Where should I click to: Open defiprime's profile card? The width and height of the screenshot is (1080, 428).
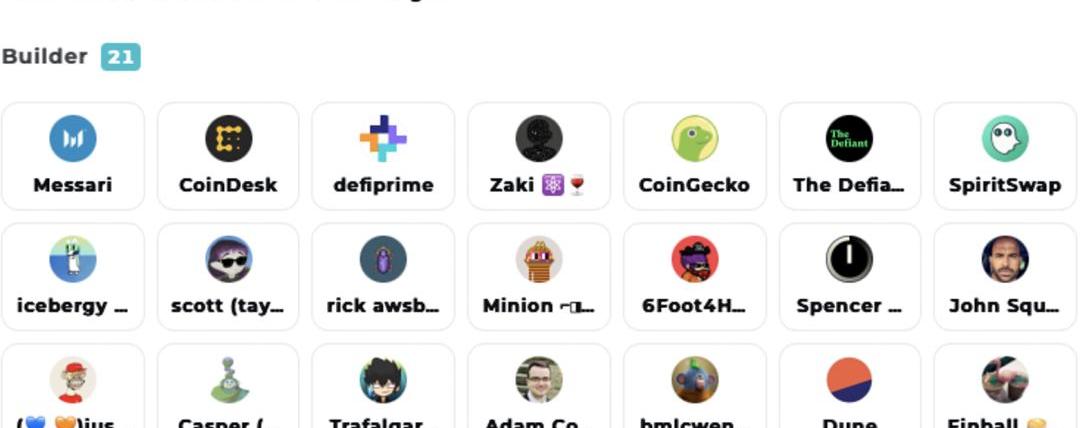click(383, 156)
